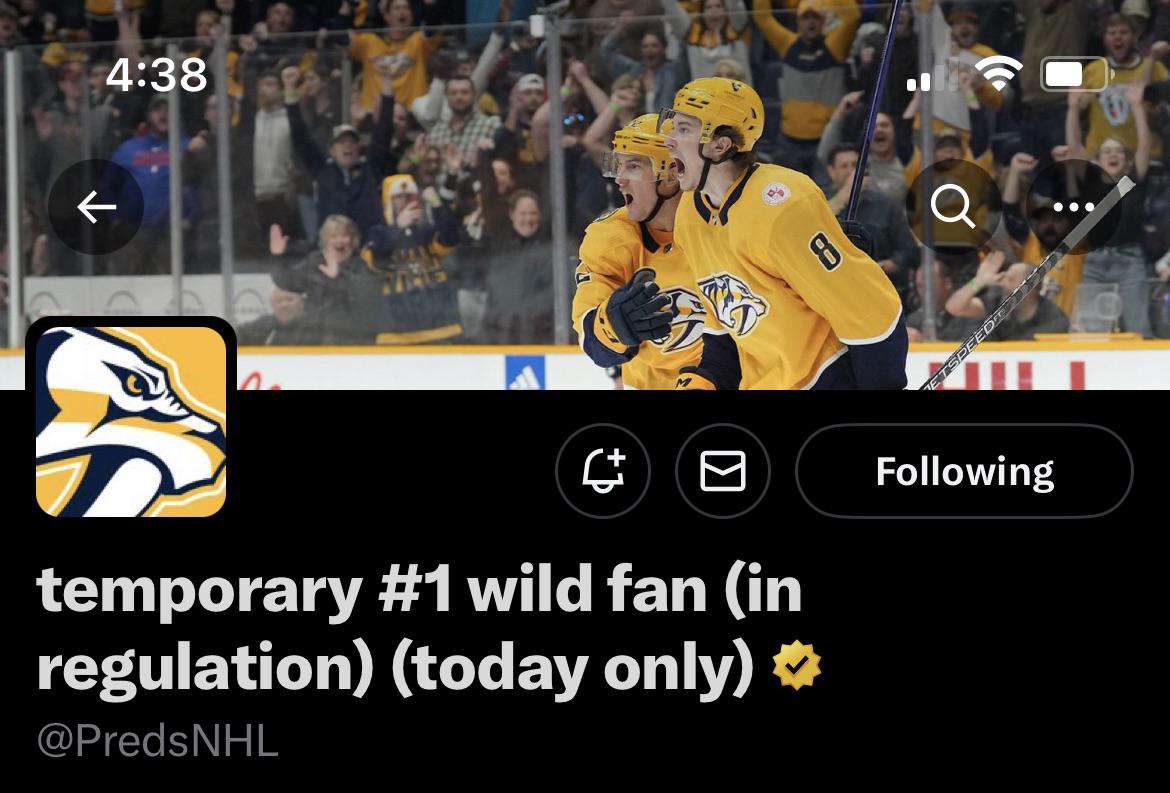Screen dimensions: 1170x793
Task: Go back using the arrow button
Action: pyautogui.click(x=96, y=207)
